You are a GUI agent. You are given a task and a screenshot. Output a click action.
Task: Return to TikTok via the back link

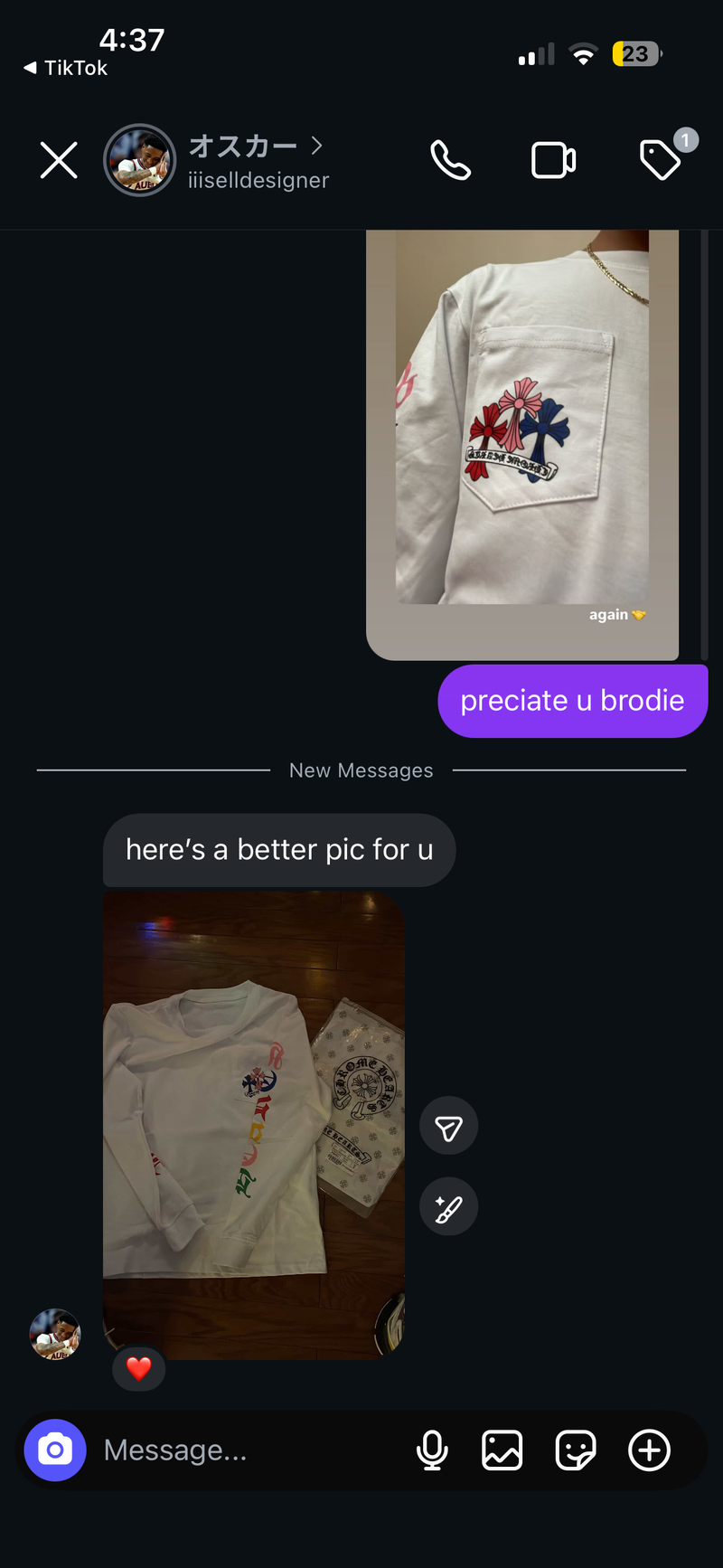click(x=65, y=68)
